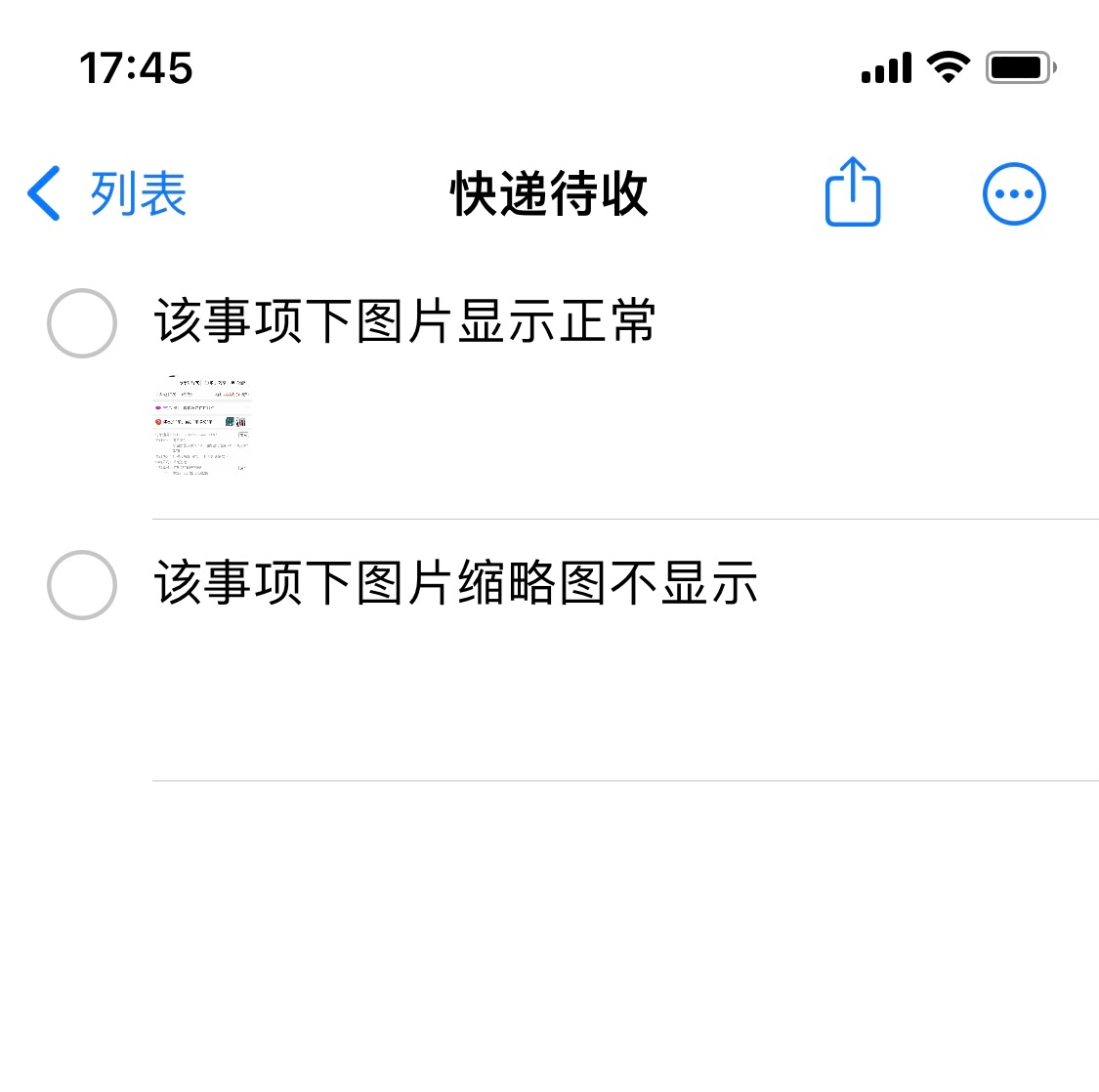The width and height of the screenshot is (1099, 1092).
Task: Open the more options menu
Action: click(1014, 193)
